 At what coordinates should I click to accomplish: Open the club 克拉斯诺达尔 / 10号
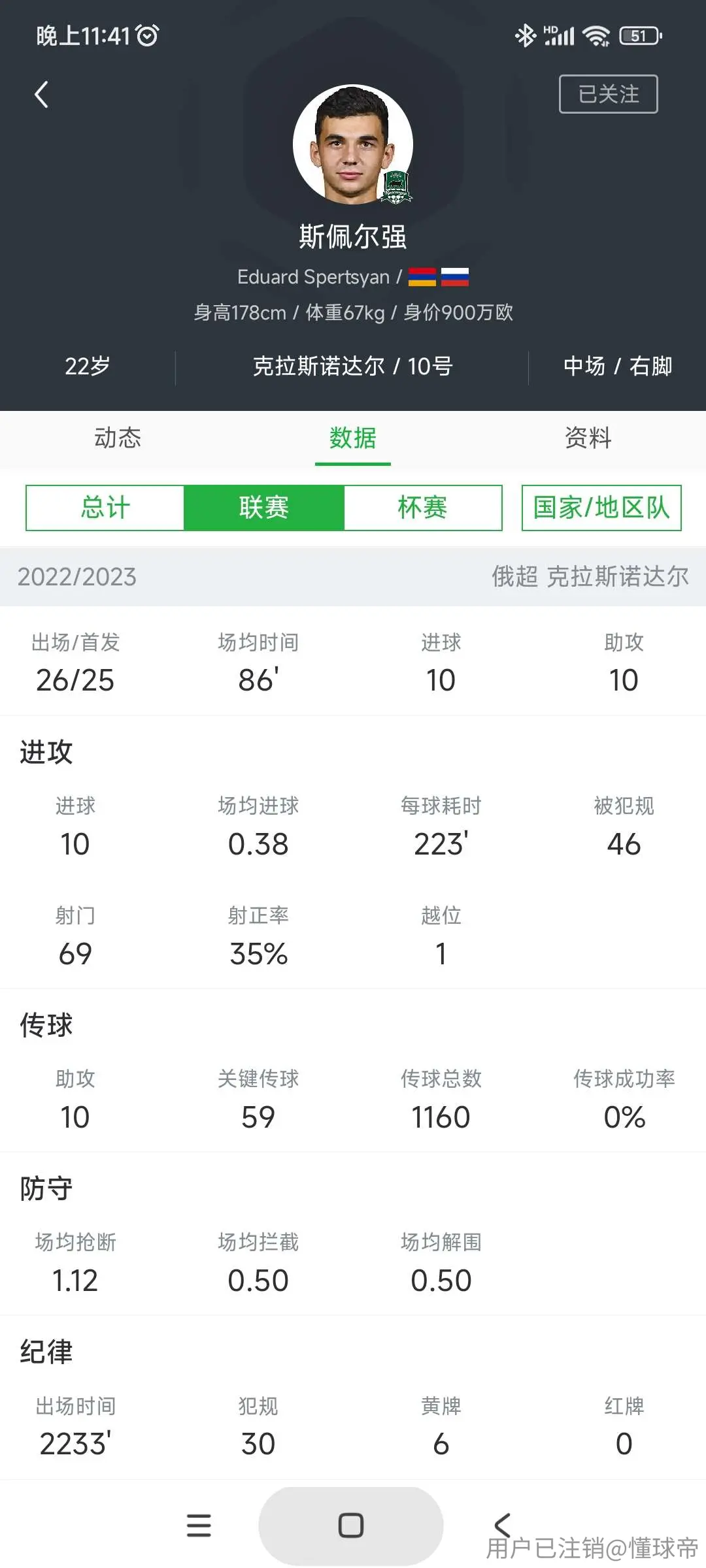click(x=352, y=367)
